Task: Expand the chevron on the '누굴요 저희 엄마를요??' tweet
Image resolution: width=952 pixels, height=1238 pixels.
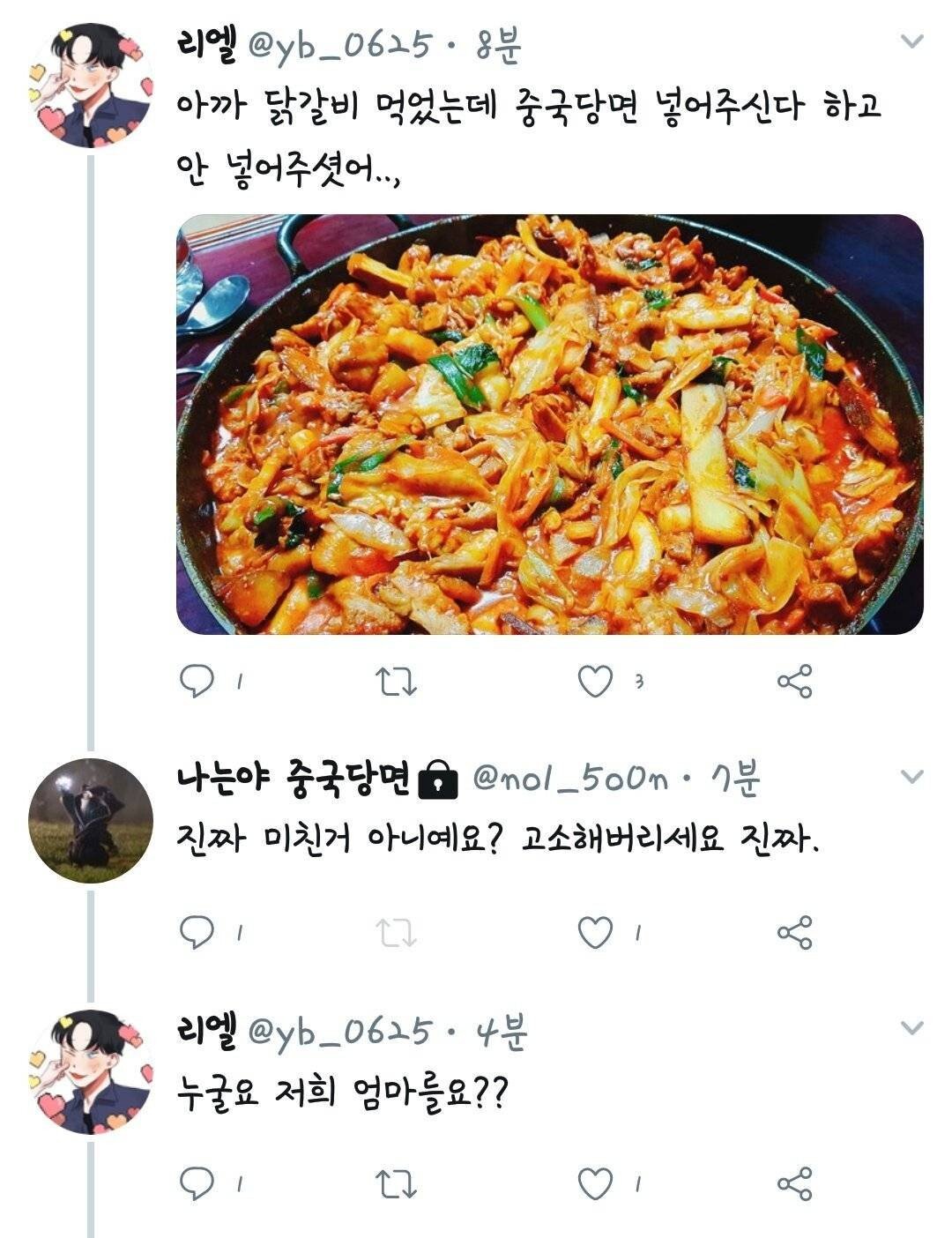Action: pos(912,1028)
